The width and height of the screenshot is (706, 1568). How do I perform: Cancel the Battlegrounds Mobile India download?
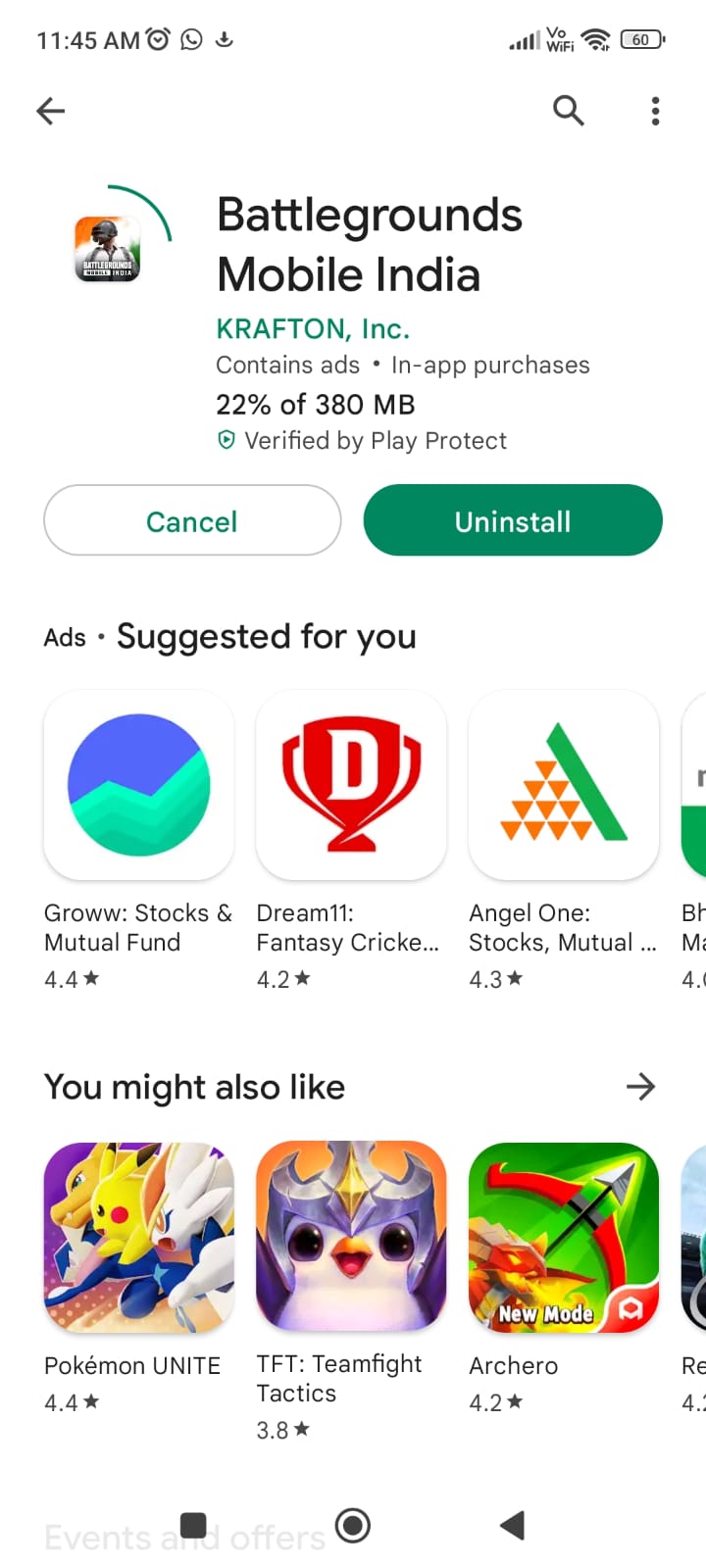[x=192, y=520]
